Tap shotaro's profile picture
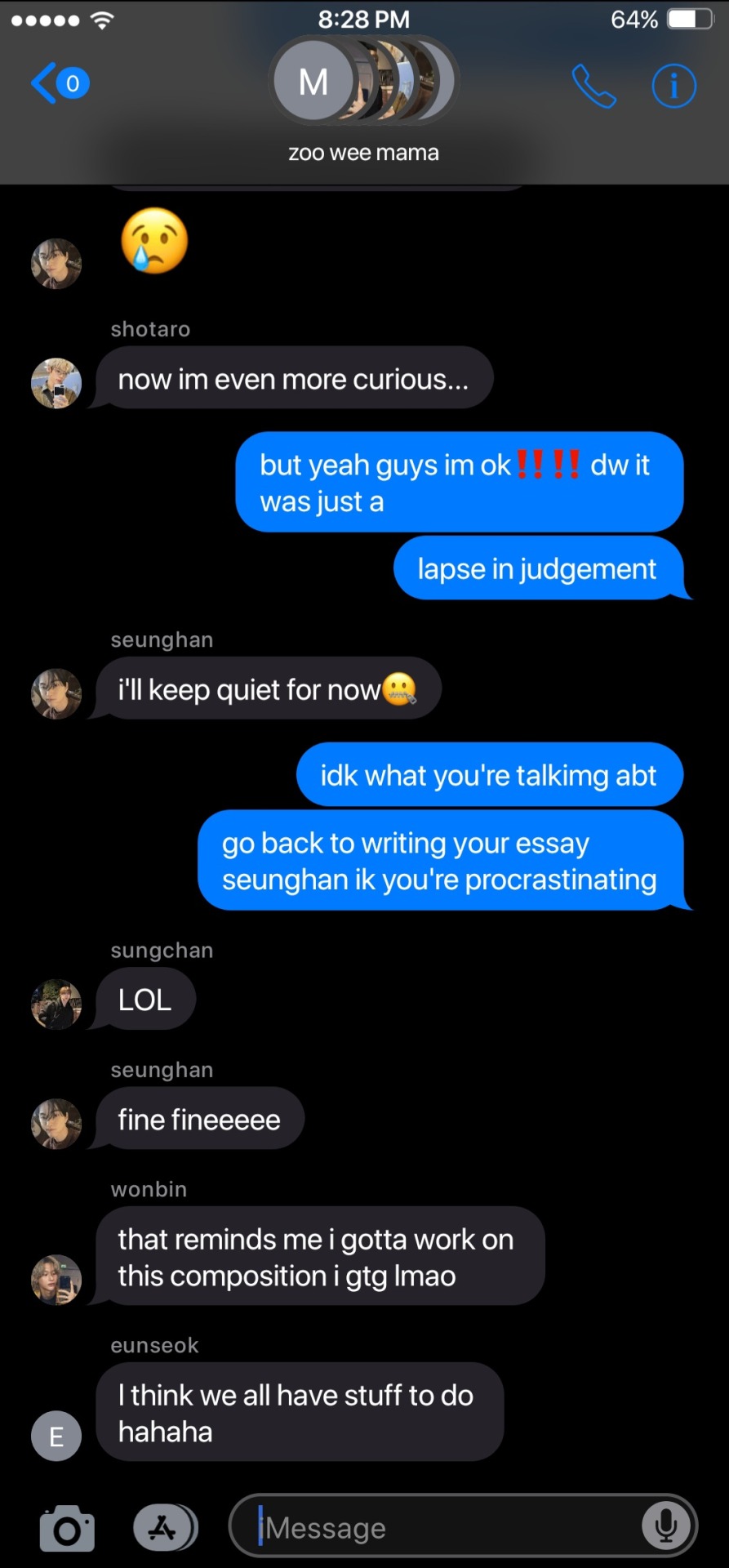729x1568 pixels. click(x=56, y=382)
